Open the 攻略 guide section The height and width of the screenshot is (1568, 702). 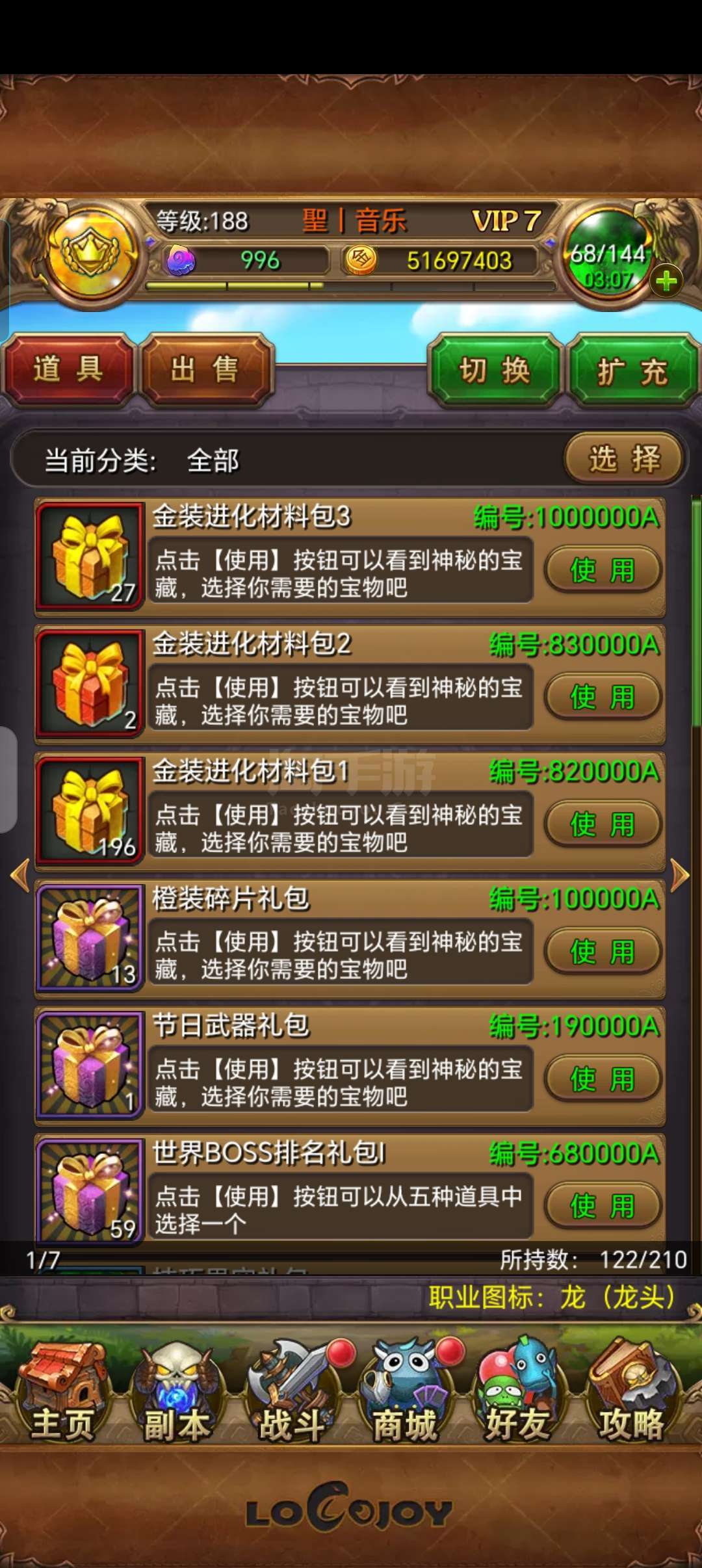(x=632, y=1391)
